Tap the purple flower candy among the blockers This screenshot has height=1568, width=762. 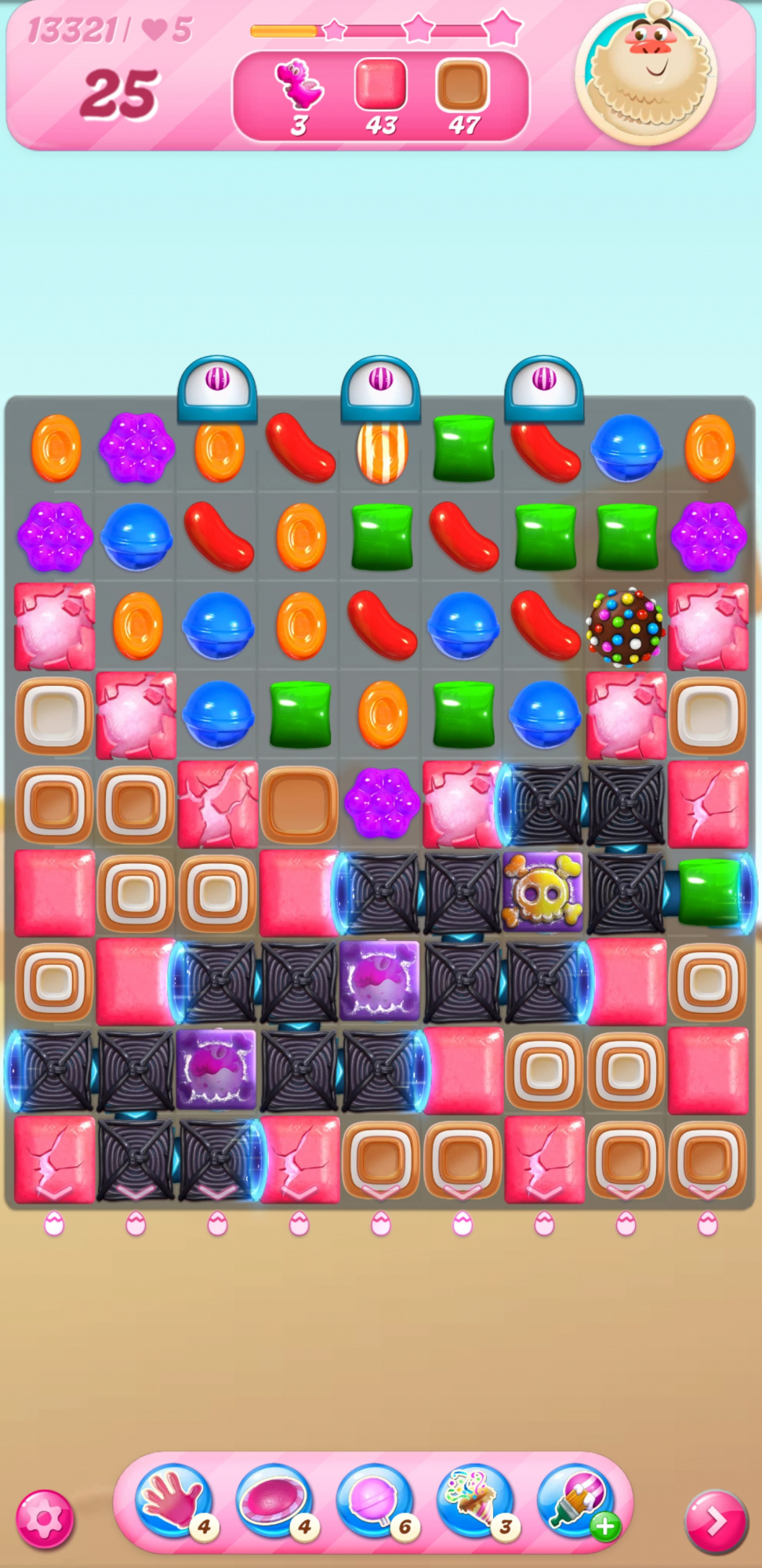[382, 803]
